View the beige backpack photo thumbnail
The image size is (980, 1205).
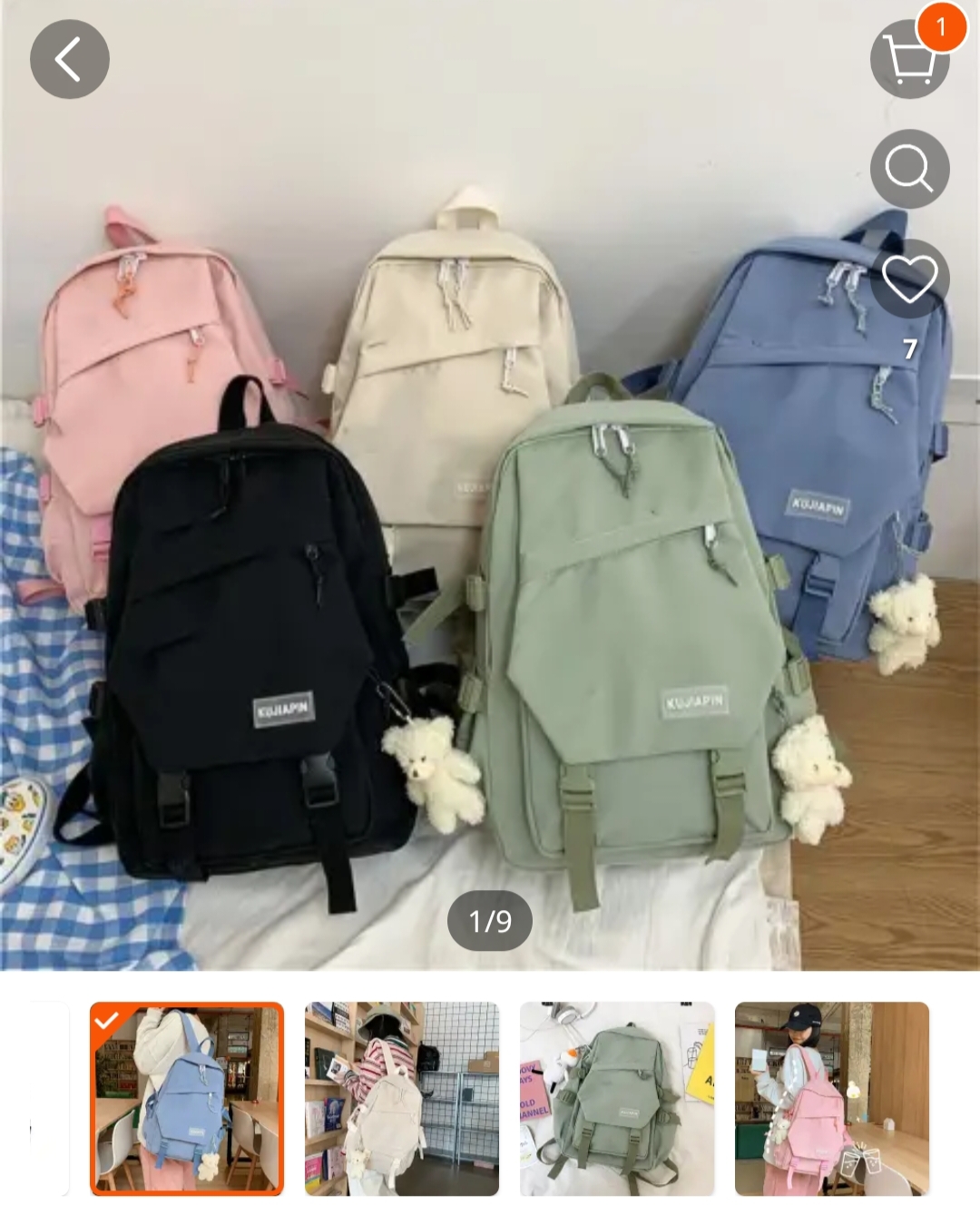click(x=402, y=1099)
